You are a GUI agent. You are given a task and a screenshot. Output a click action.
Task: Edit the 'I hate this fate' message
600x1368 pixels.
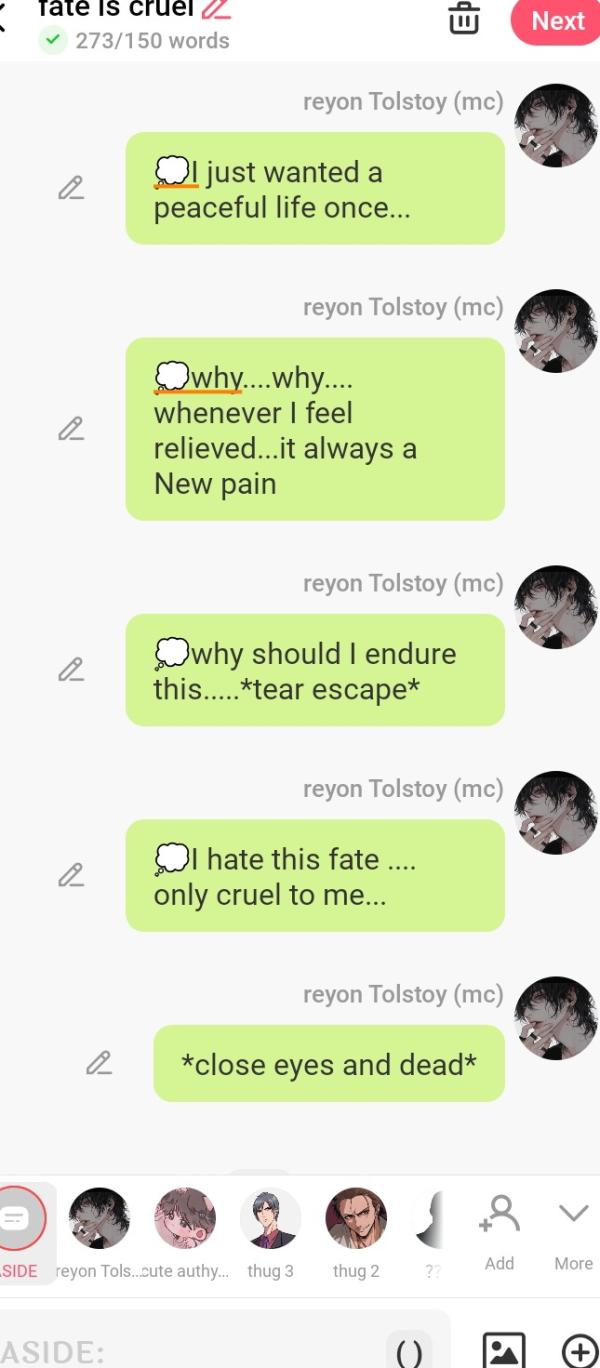point(70,875)
